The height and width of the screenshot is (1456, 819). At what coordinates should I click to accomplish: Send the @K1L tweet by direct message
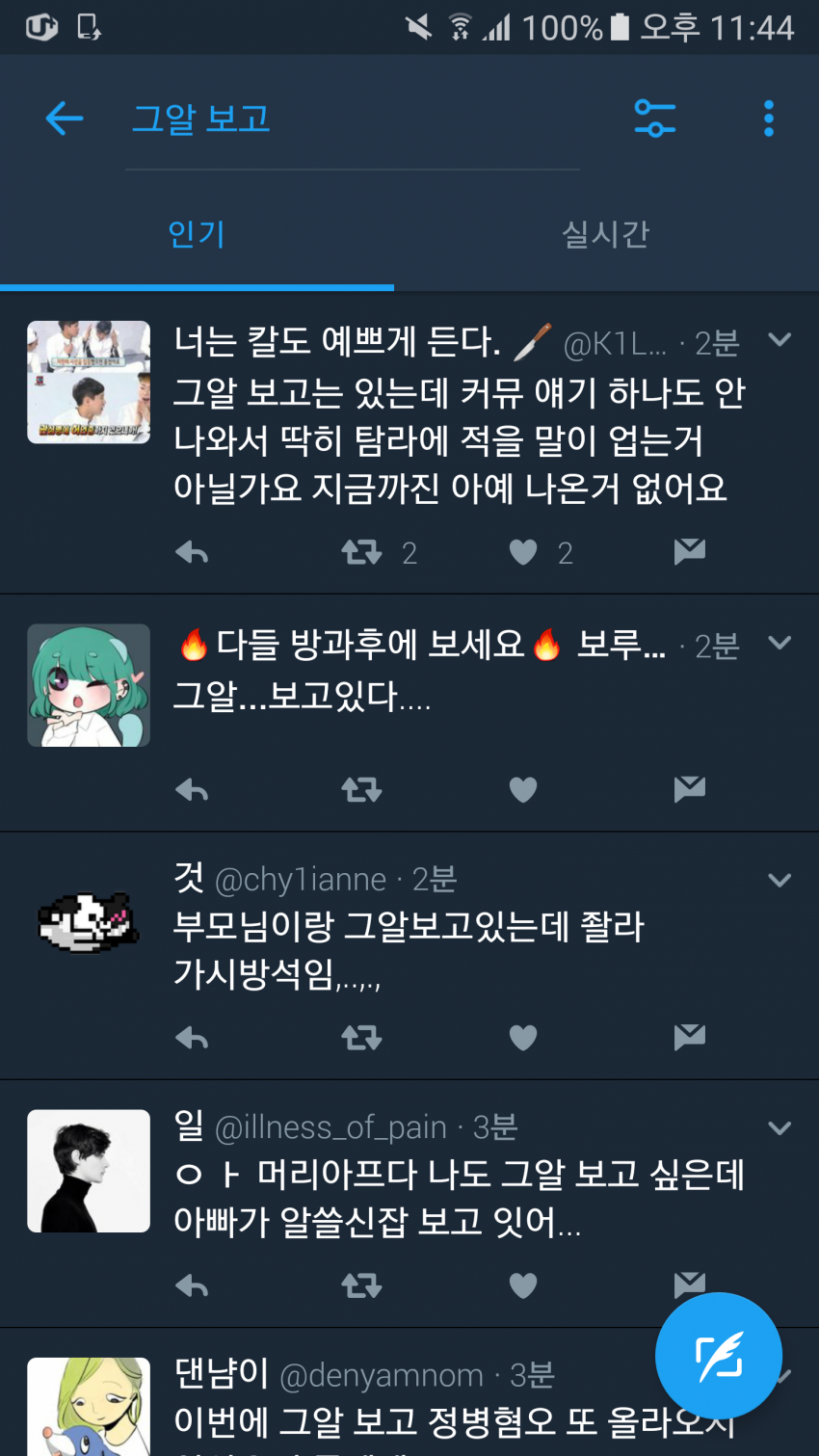[689, 551]
